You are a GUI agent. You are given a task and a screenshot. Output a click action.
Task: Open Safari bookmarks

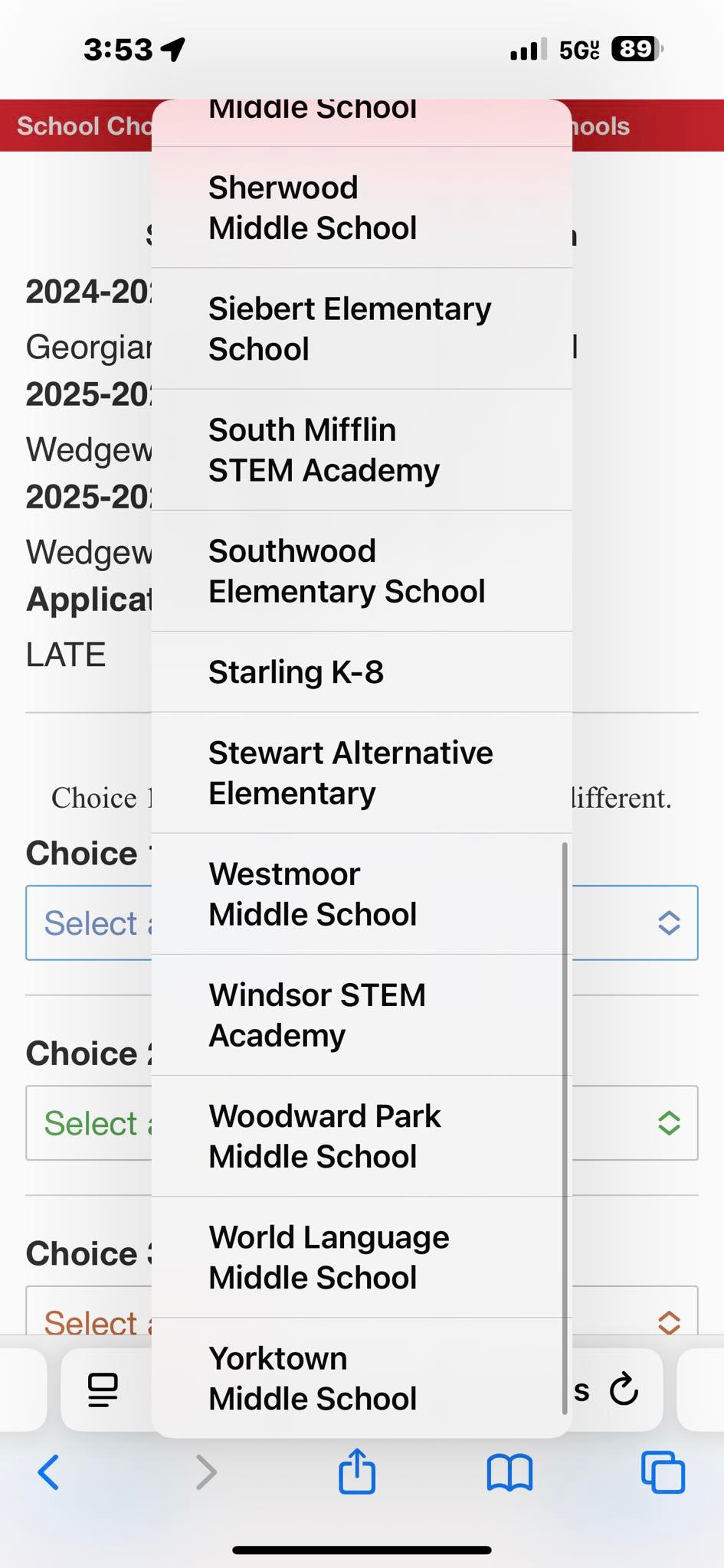pyautogui.click(x=509, y=1472)
